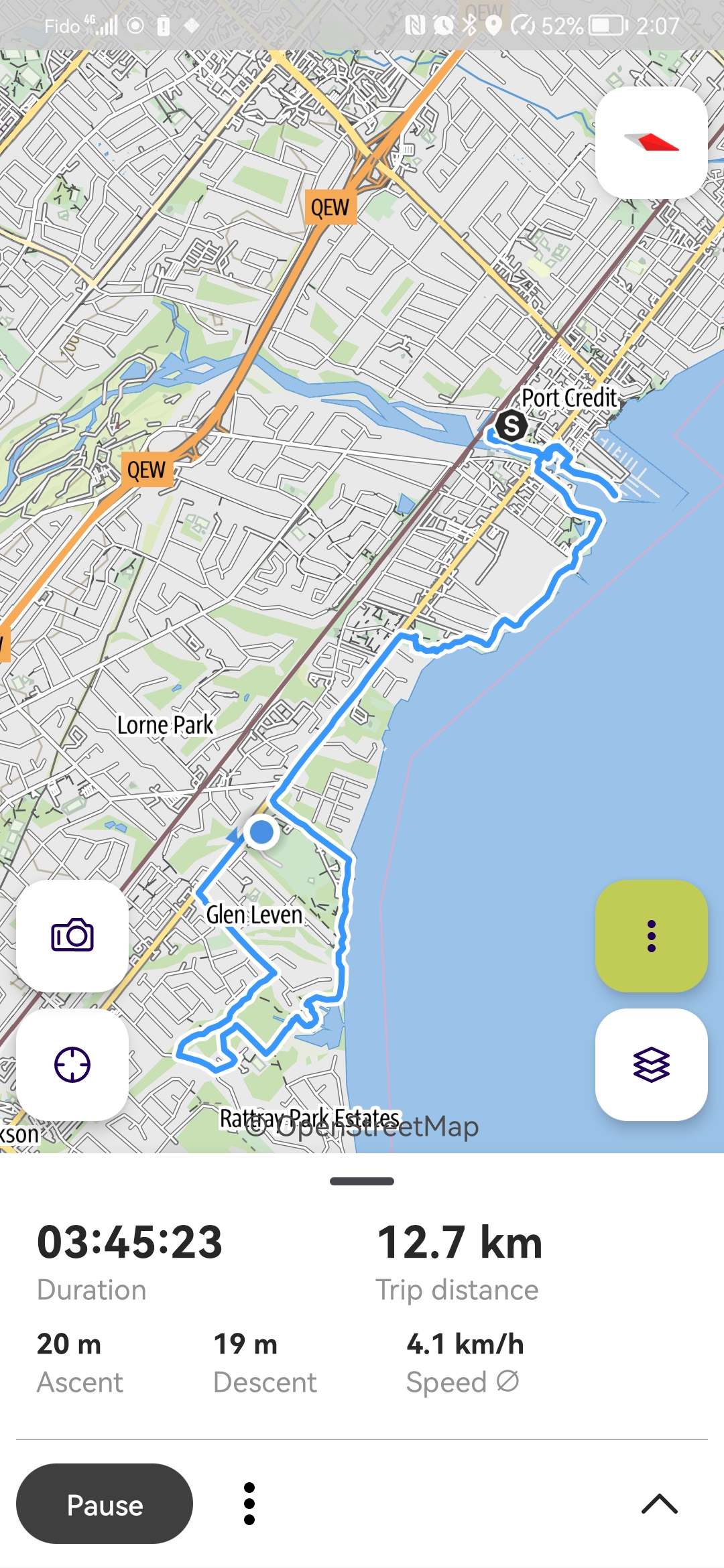Pause the tracking recording
724x1568 pixels.
pos(105,1504)
